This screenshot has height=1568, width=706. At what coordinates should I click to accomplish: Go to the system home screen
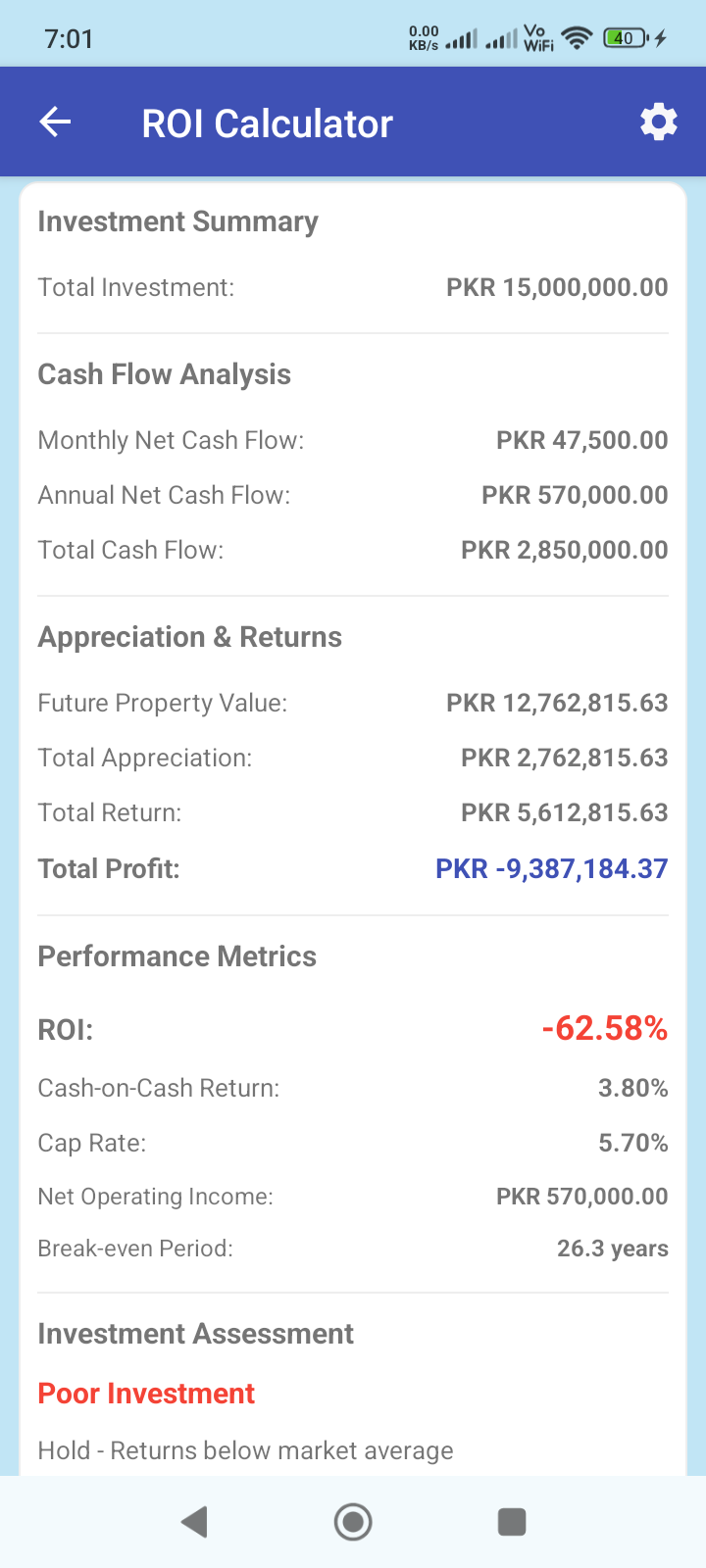353,1521
